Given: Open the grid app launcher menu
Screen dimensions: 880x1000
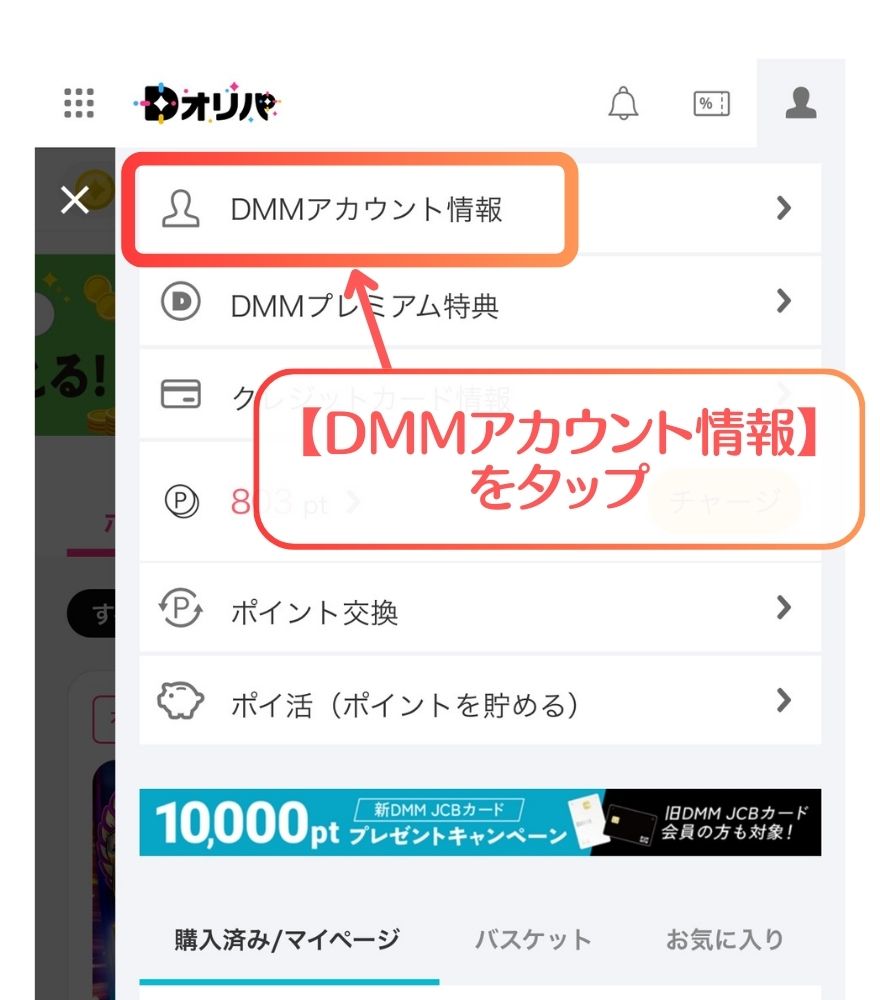Looking at the screenshot, I should coord(81,102).
